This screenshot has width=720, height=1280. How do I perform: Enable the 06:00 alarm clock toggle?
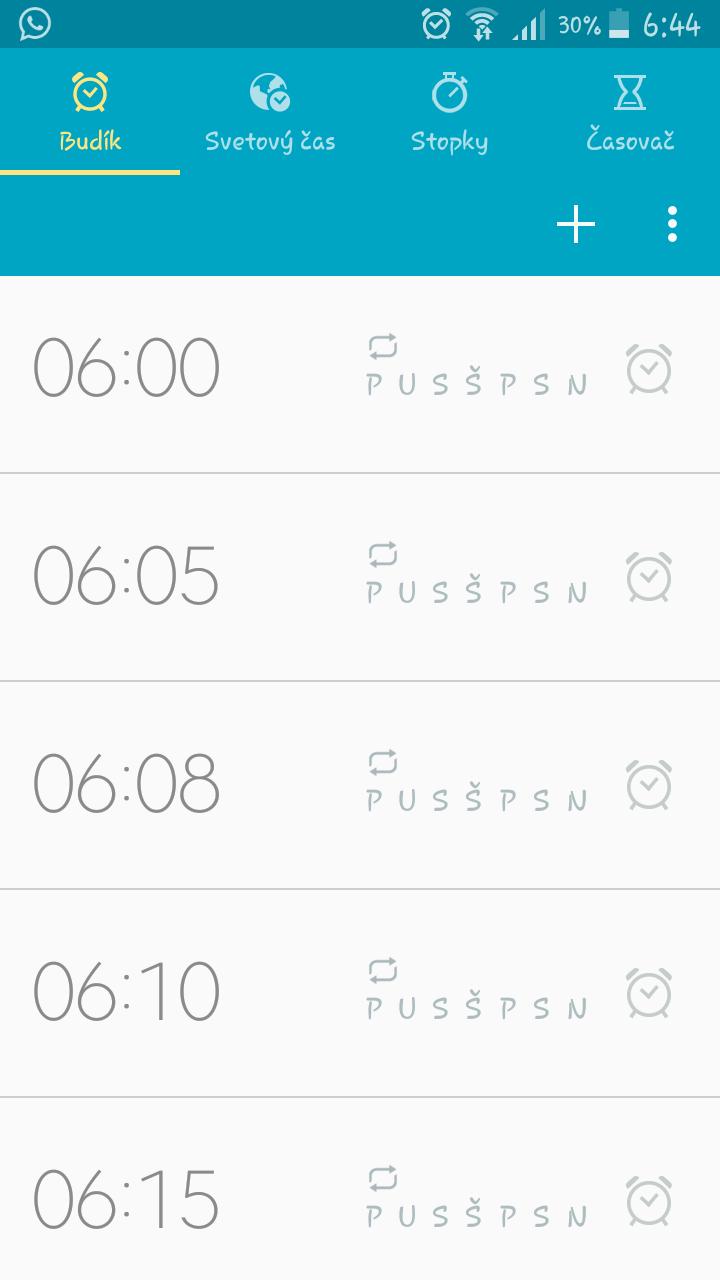point(649,369)
